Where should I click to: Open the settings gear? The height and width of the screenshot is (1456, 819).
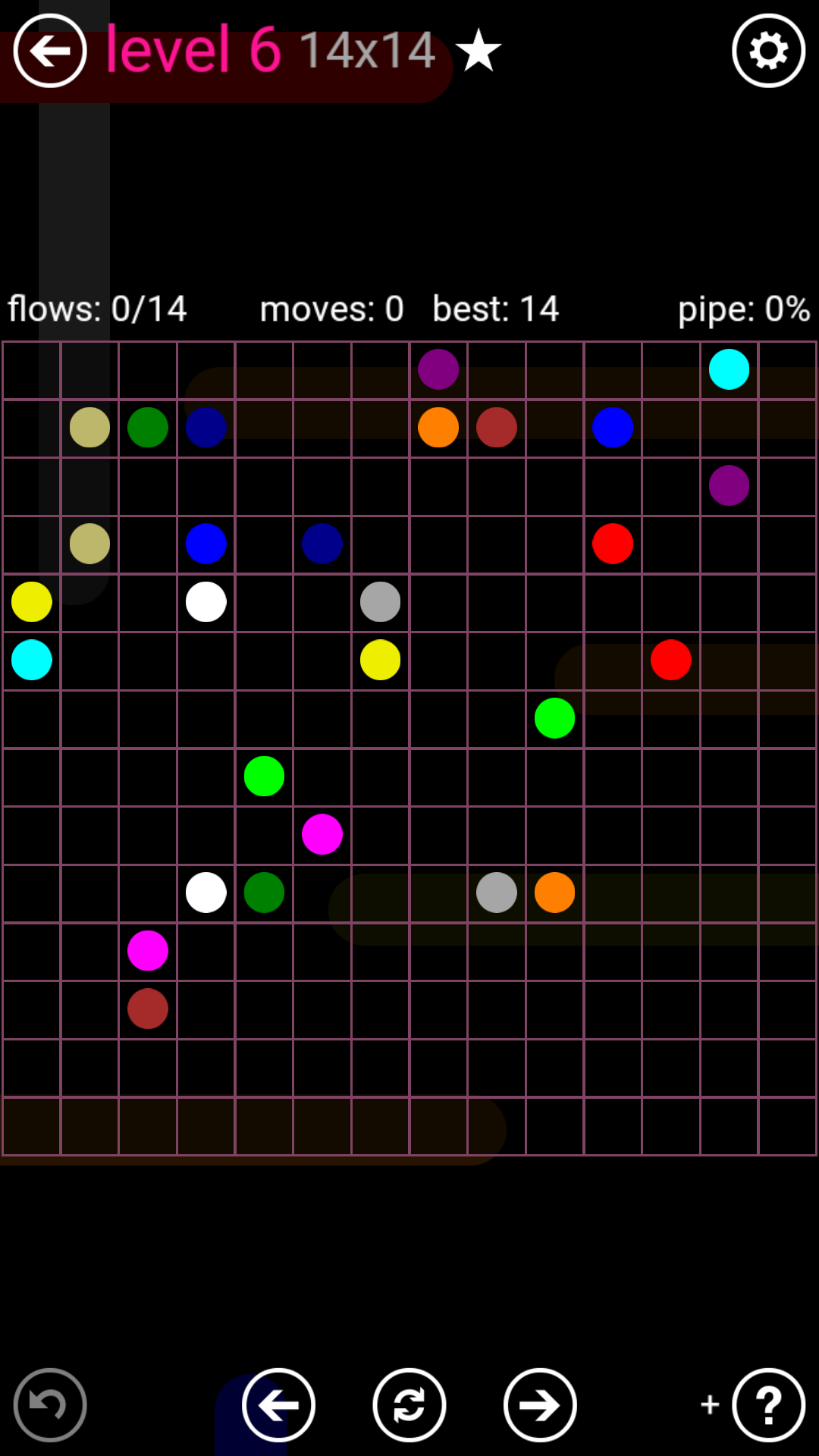pyautogui.click(x=768, y=51)
